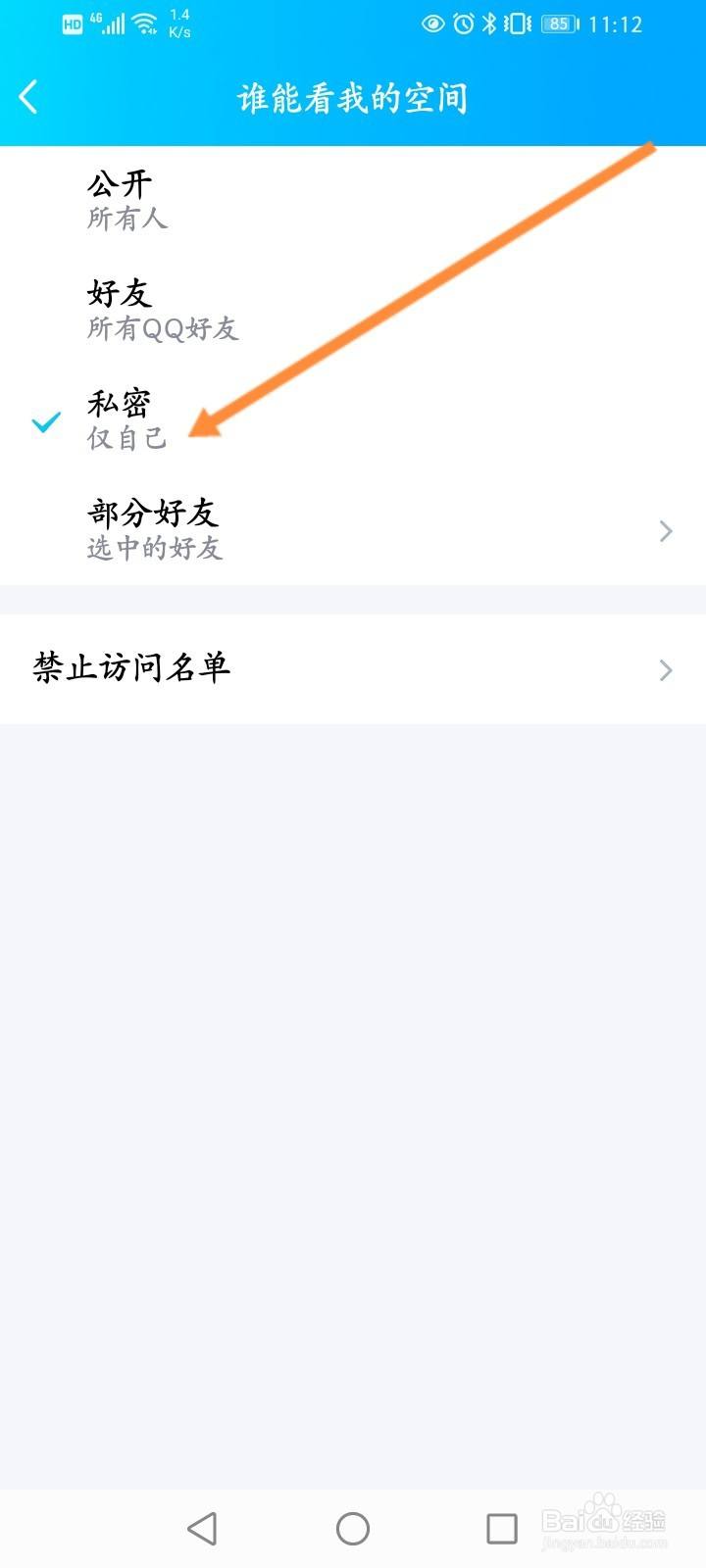Tap the home circle navigation button
The image size is (706, 1568).
click(x=351, y=1527)
